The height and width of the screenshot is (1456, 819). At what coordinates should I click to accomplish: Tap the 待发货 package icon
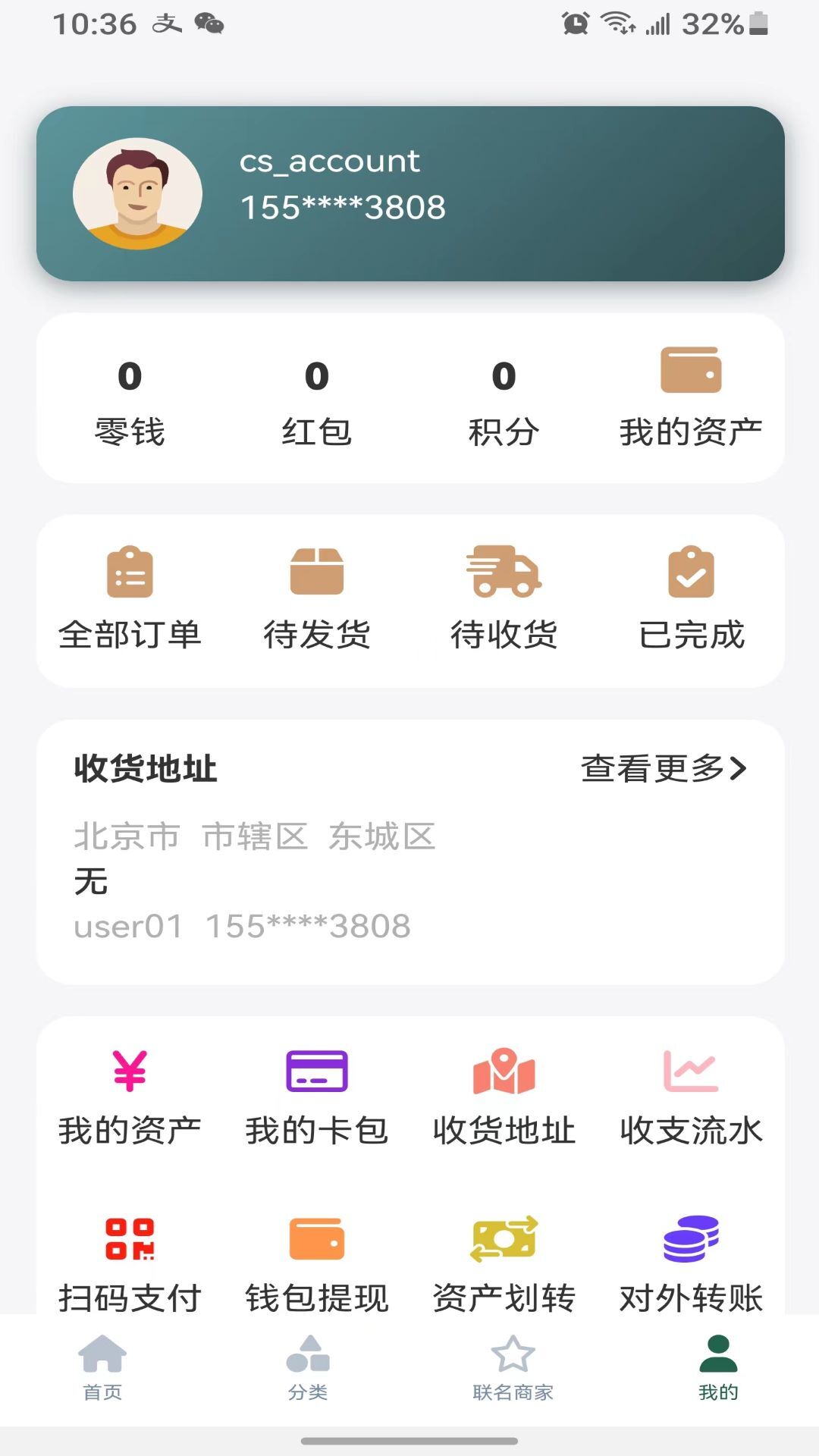[x=317, y=576]
